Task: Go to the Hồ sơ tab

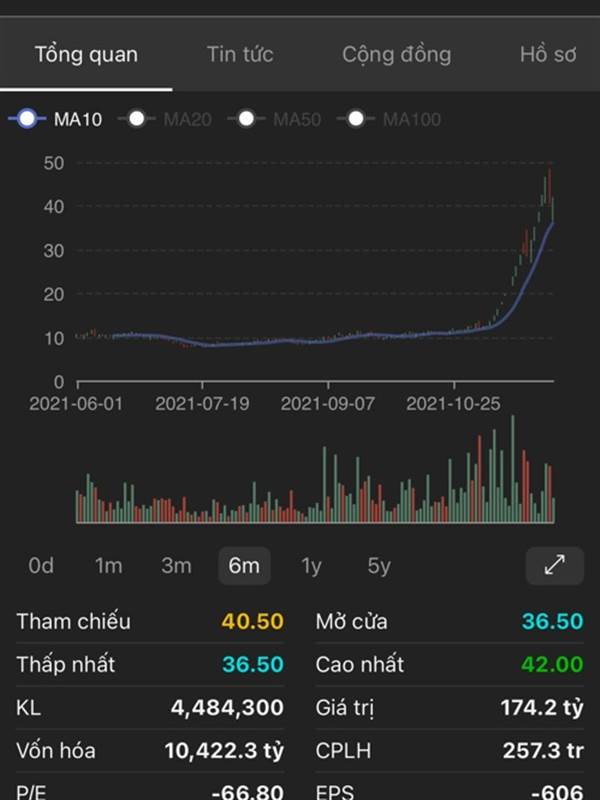Action: [548, 54]
